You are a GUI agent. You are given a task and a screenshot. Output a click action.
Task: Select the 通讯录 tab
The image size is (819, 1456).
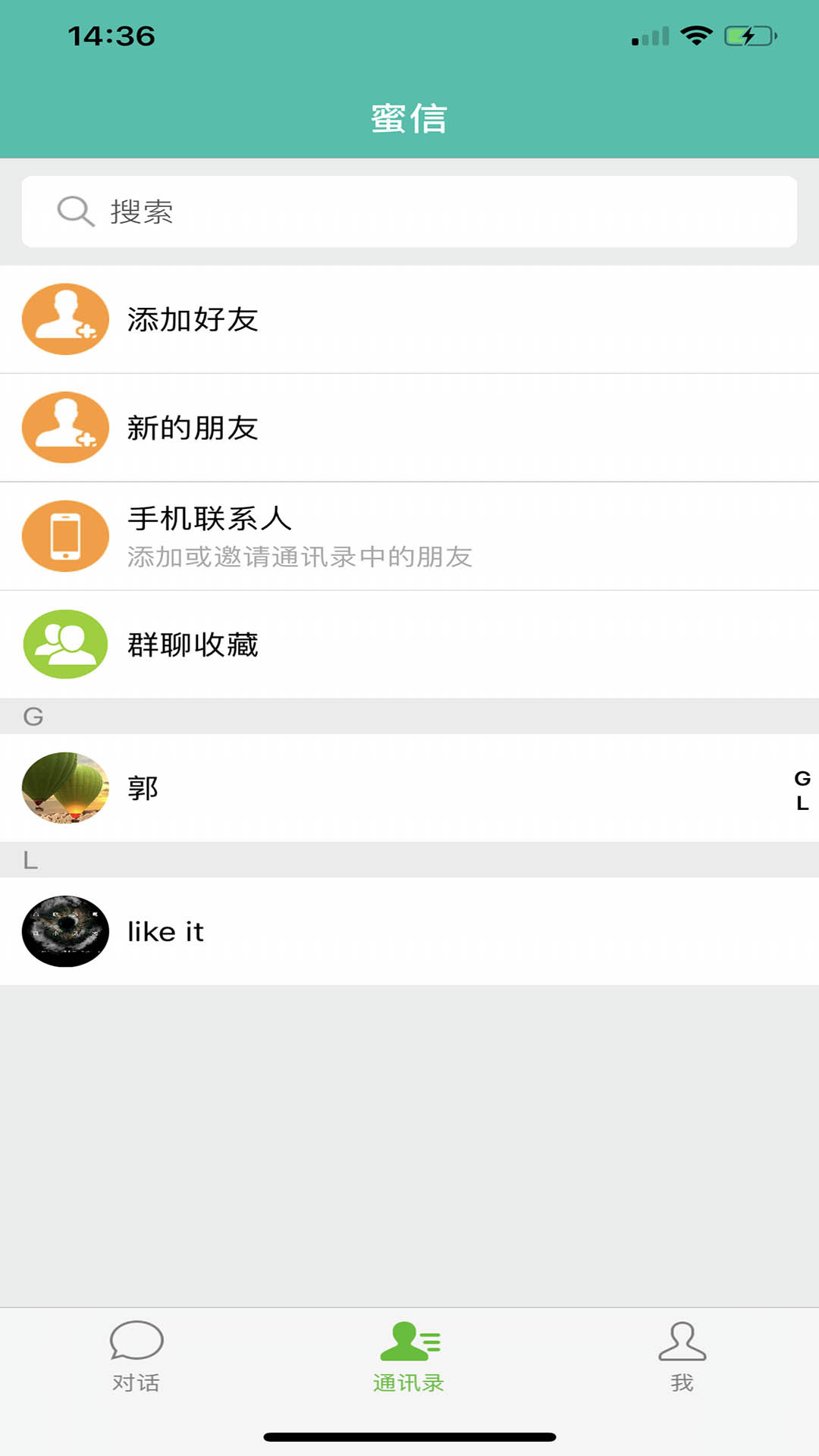click(409, 1357)
